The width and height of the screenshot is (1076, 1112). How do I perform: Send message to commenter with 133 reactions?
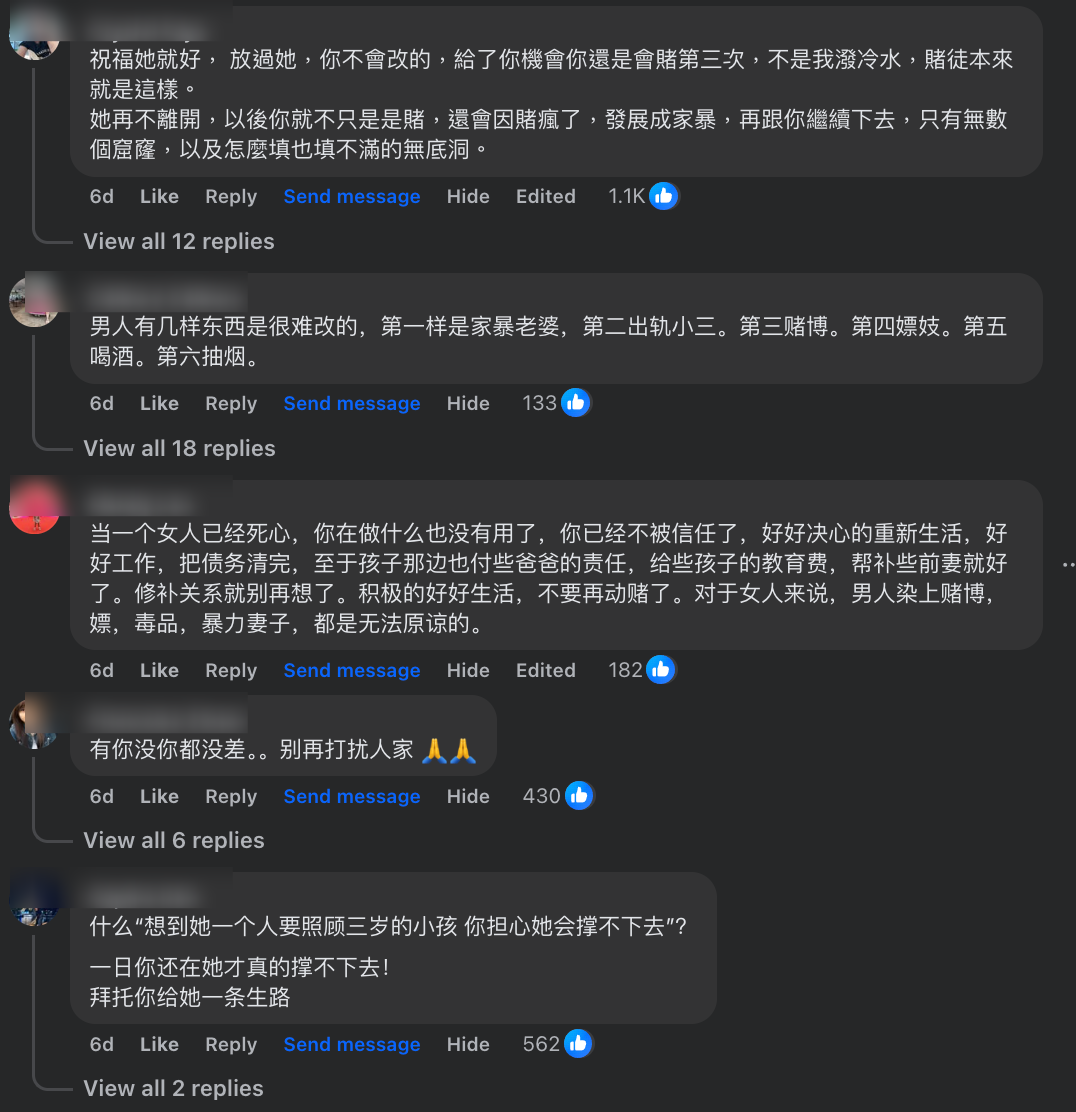tap(351, 403)
